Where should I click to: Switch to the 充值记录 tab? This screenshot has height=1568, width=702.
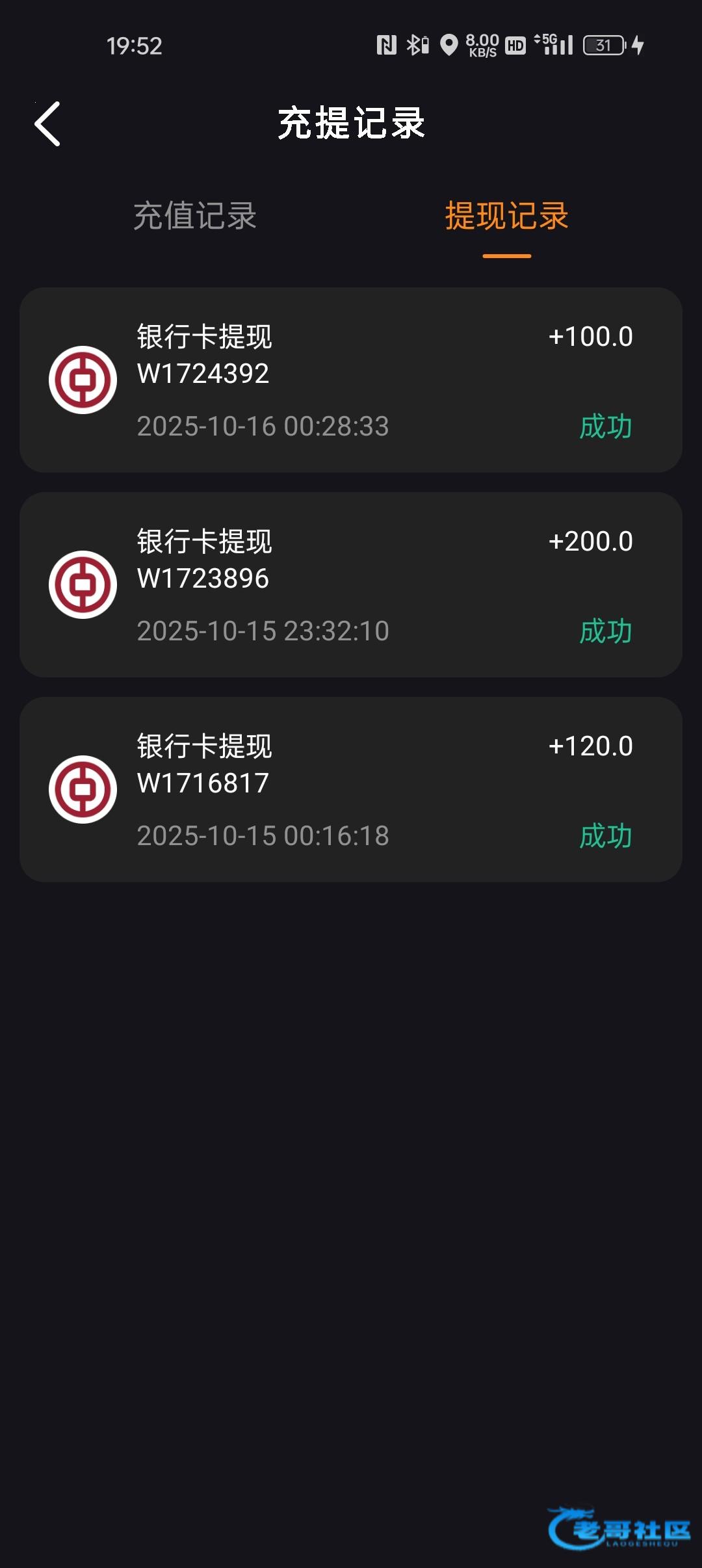[195, 216]
